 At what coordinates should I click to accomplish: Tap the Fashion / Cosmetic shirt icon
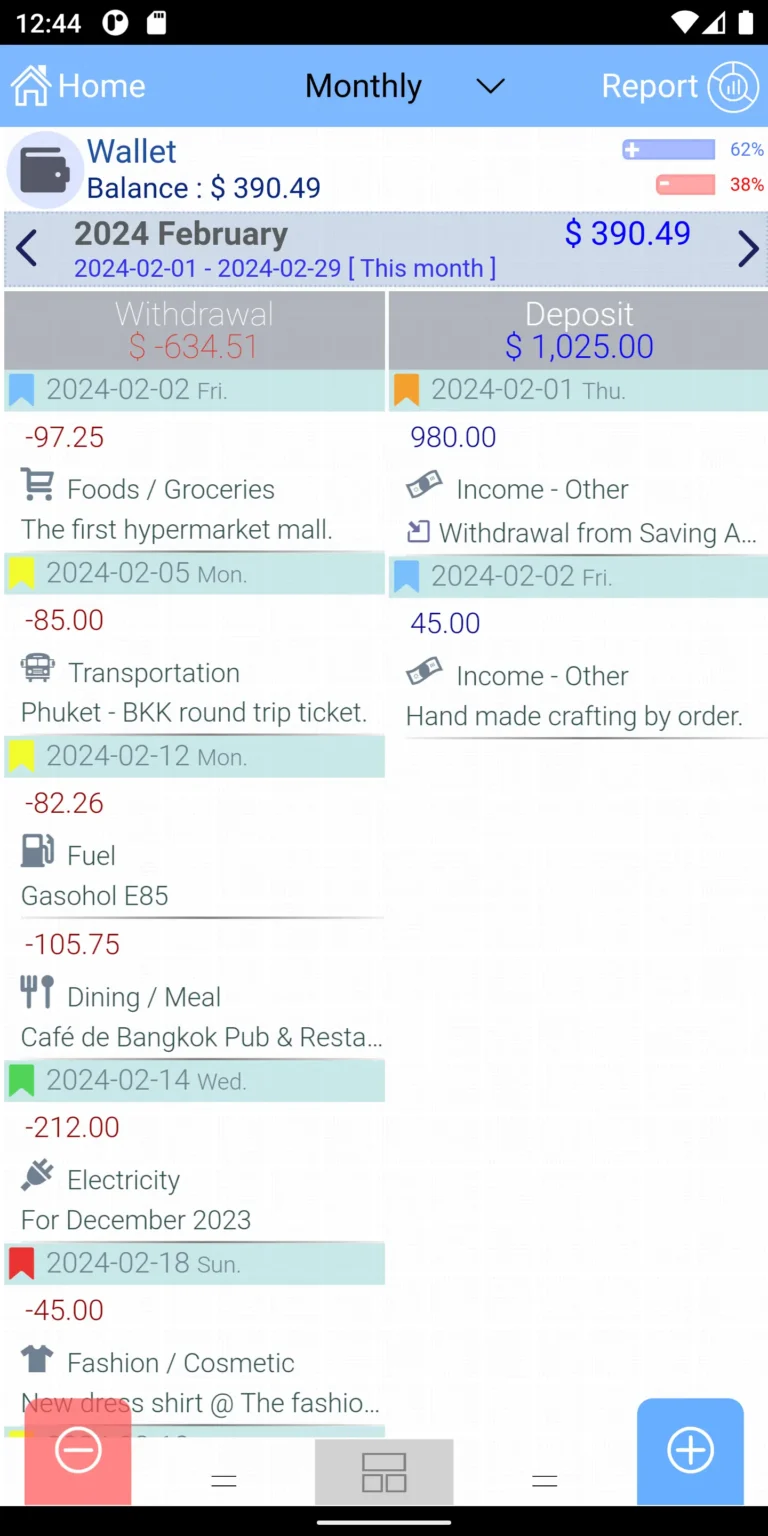click(36, 1359)
